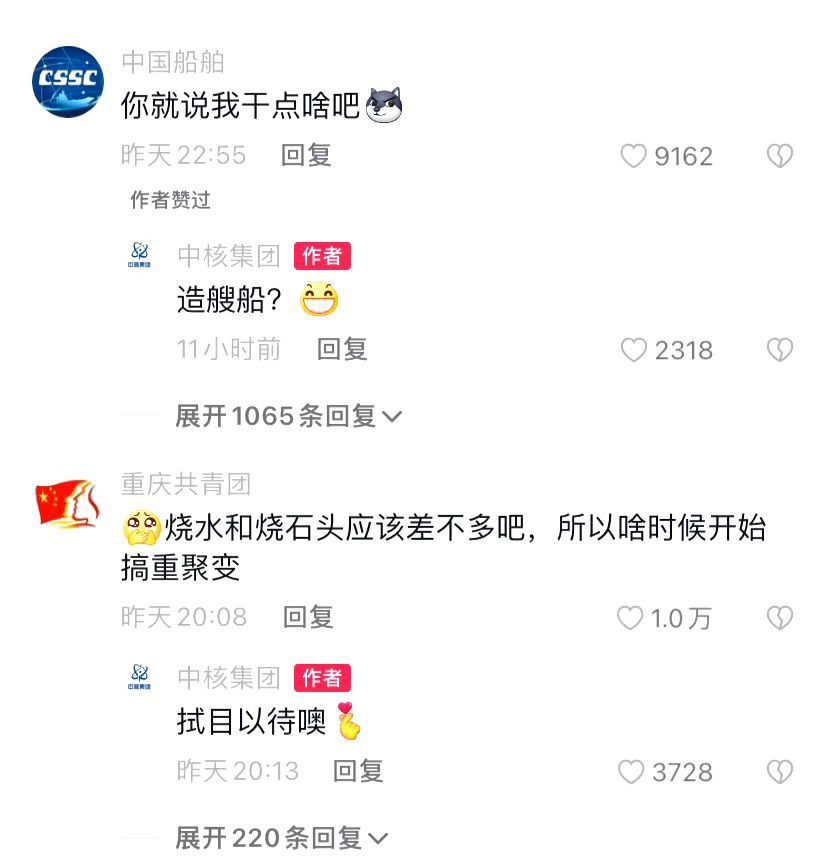Reply to the 拭目以待噢 comment

click(358, 771)
